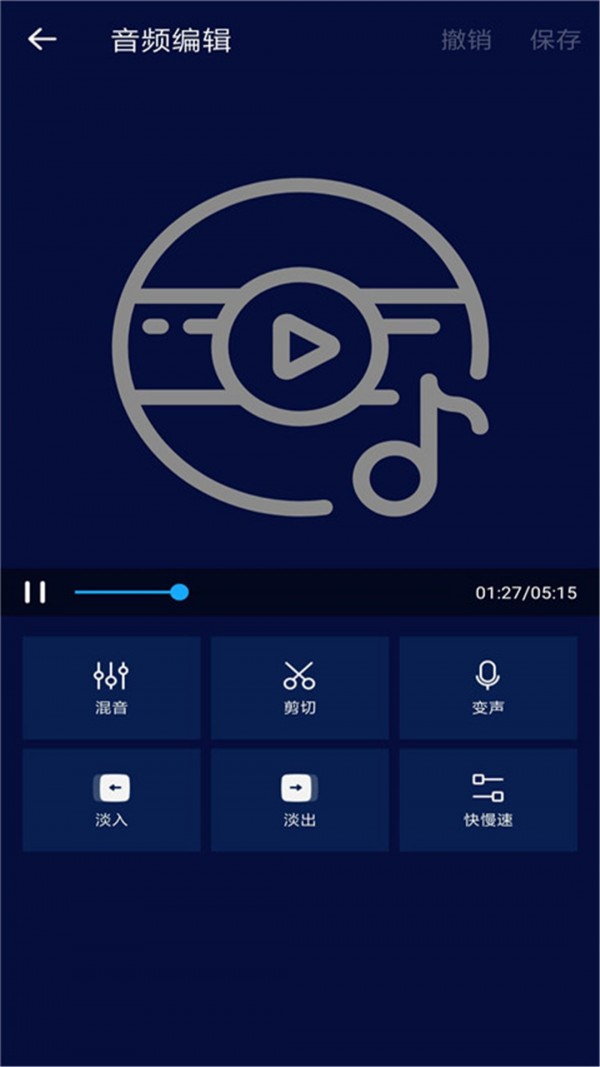
Task: Open the 快慢速 speed adjustment
Action: 488,800
